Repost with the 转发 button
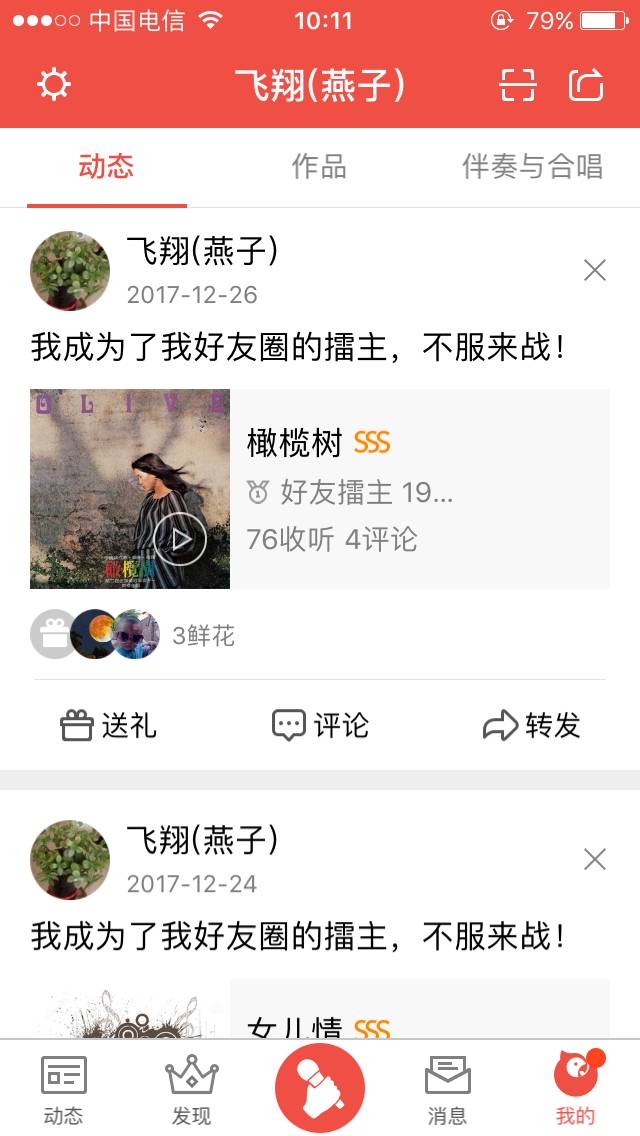This screenshot has height=1136, width=640. (531, 725)
